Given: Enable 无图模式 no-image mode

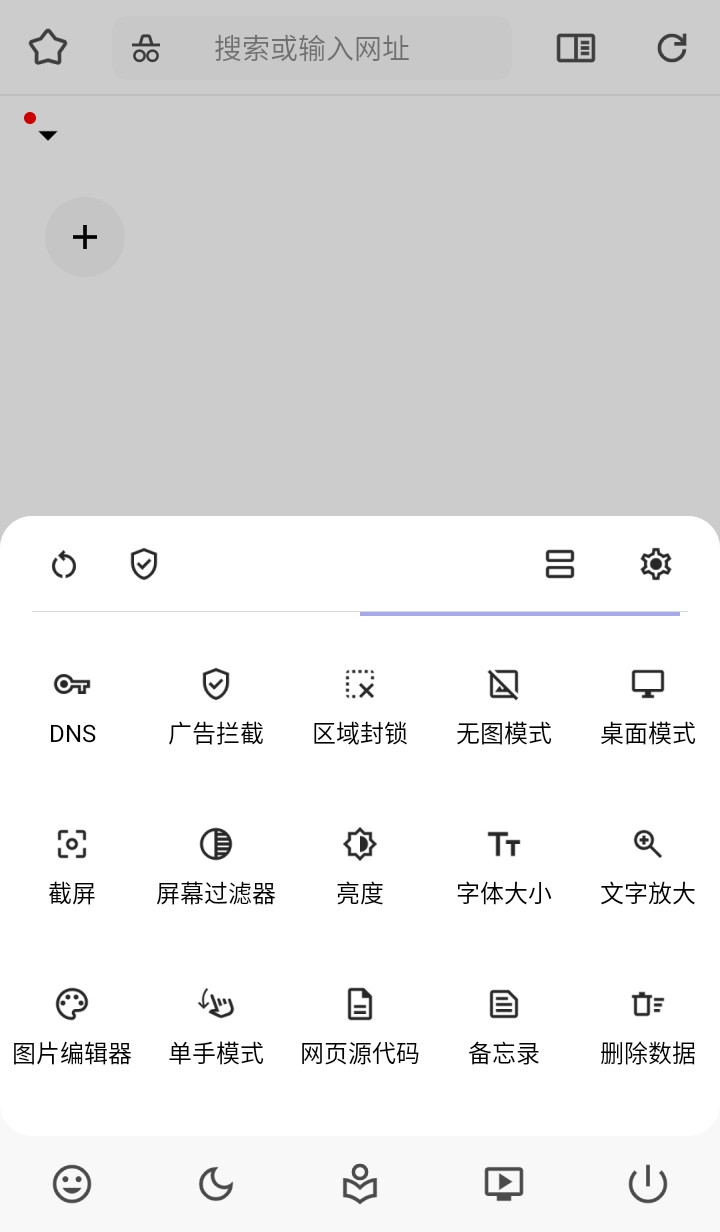Looking at the screenshot, I should (x=504, y=707).
